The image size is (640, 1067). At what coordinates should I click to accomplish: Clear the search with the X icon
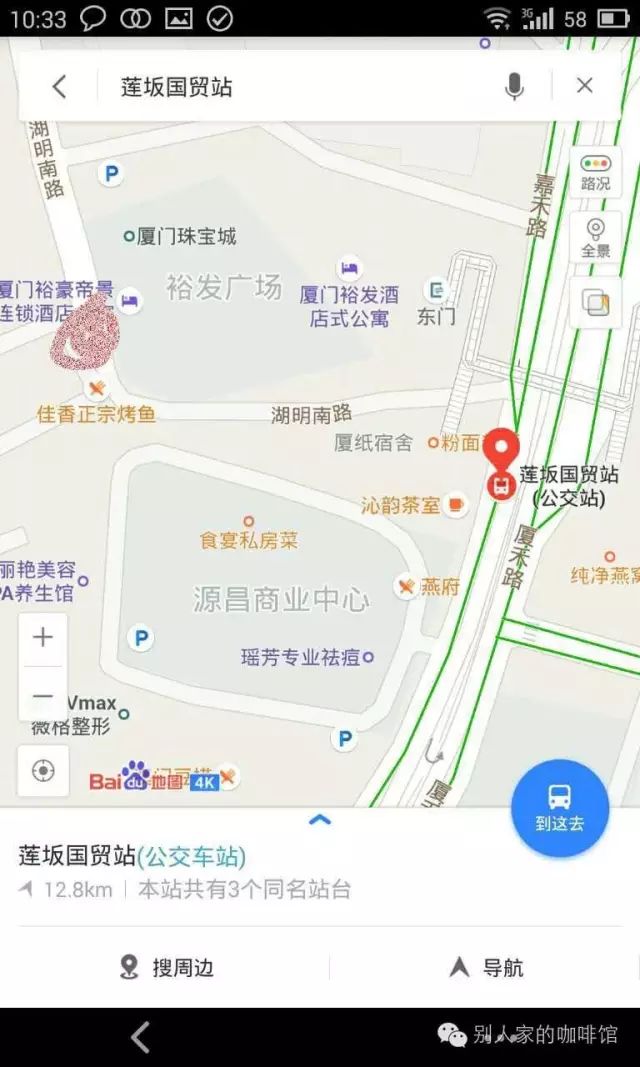[585, 86]
